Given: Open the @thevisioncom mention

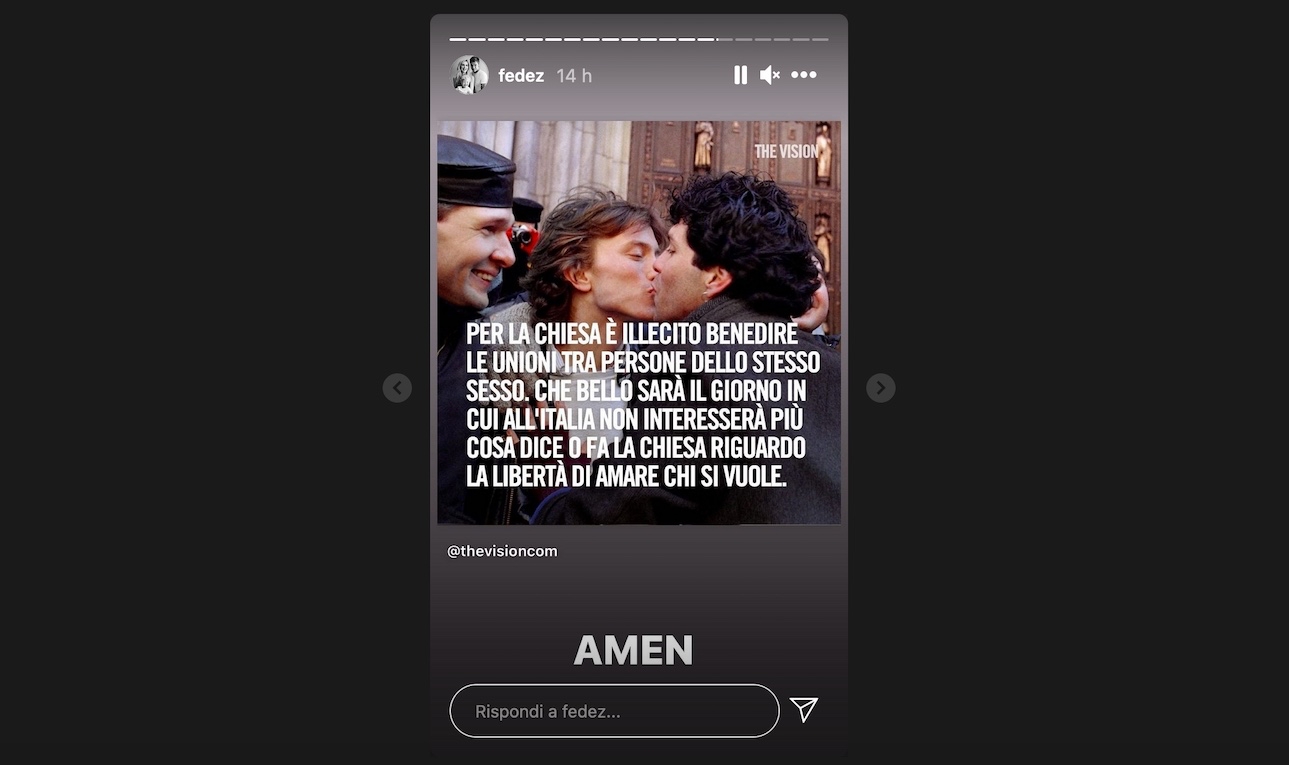Looking at the screenshot, I should tap(502, 551).
